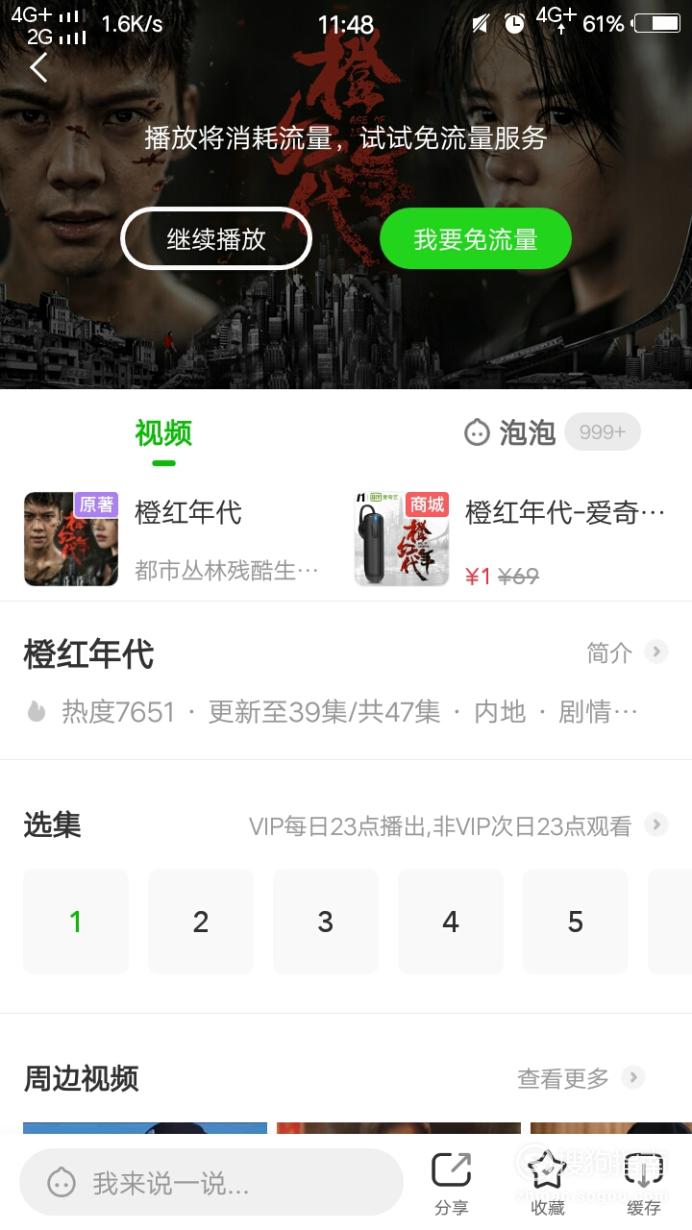
Task: Share this video via 分享
Action: [x=451, y=1184]
